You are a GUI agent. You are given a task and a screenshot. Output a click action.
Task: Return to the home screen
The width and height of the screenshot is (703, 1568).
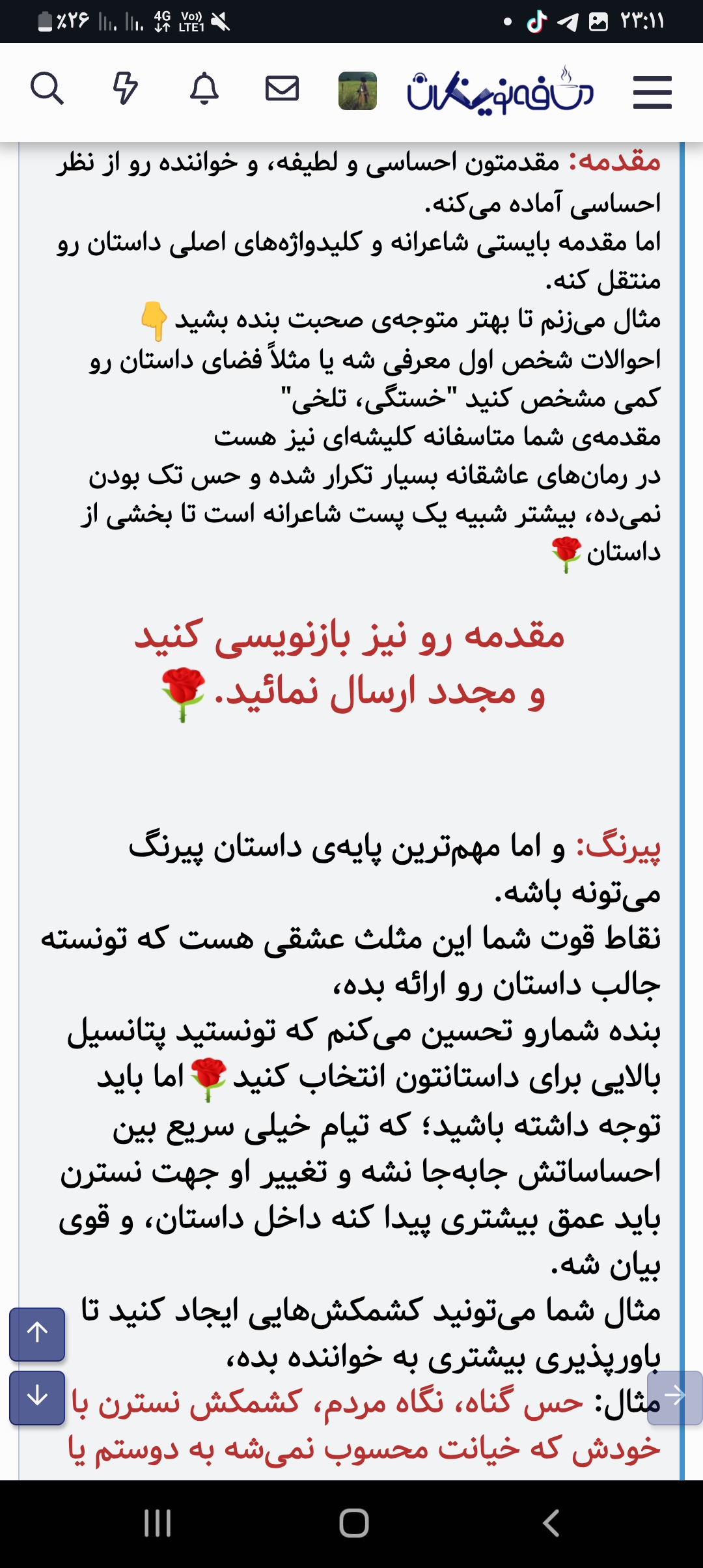[353, 1523]
